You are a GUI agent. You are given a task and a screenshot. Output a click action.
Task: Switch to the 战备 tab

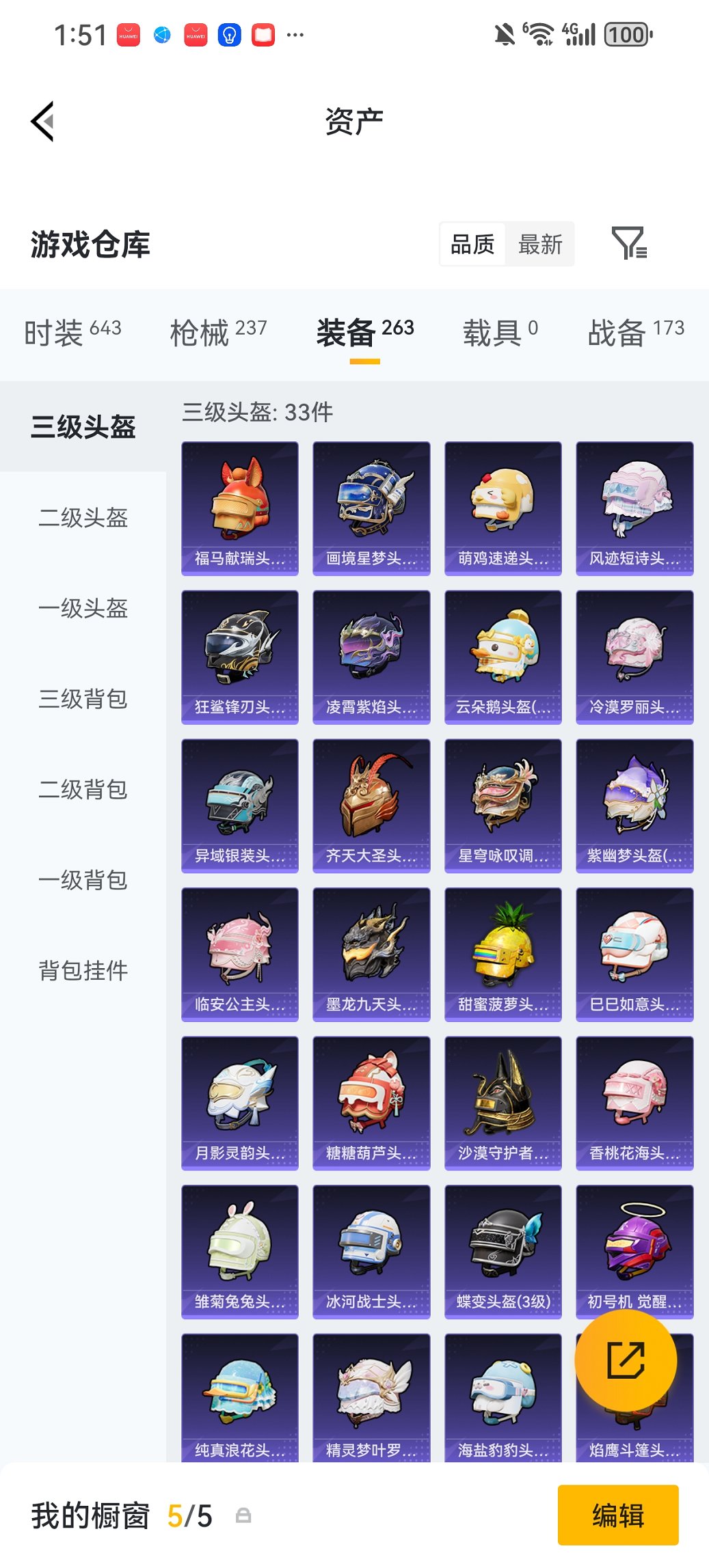pyautogui.click(x=635, y=333)
